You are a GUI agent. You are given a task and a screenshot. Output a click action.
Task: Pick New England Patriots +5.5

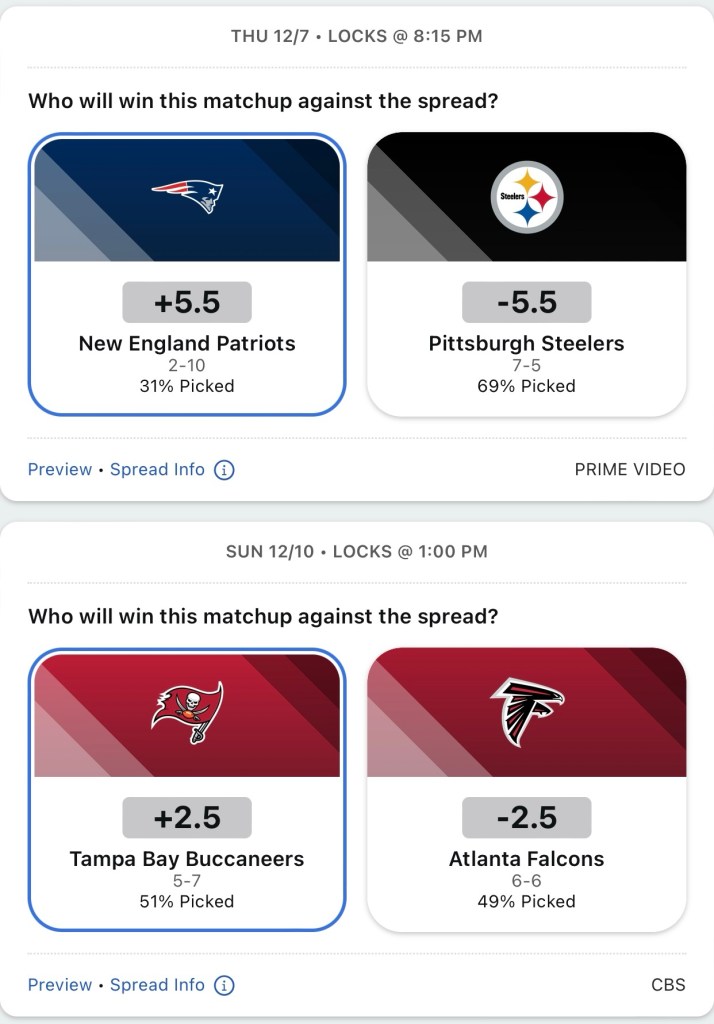pos(187,274)
